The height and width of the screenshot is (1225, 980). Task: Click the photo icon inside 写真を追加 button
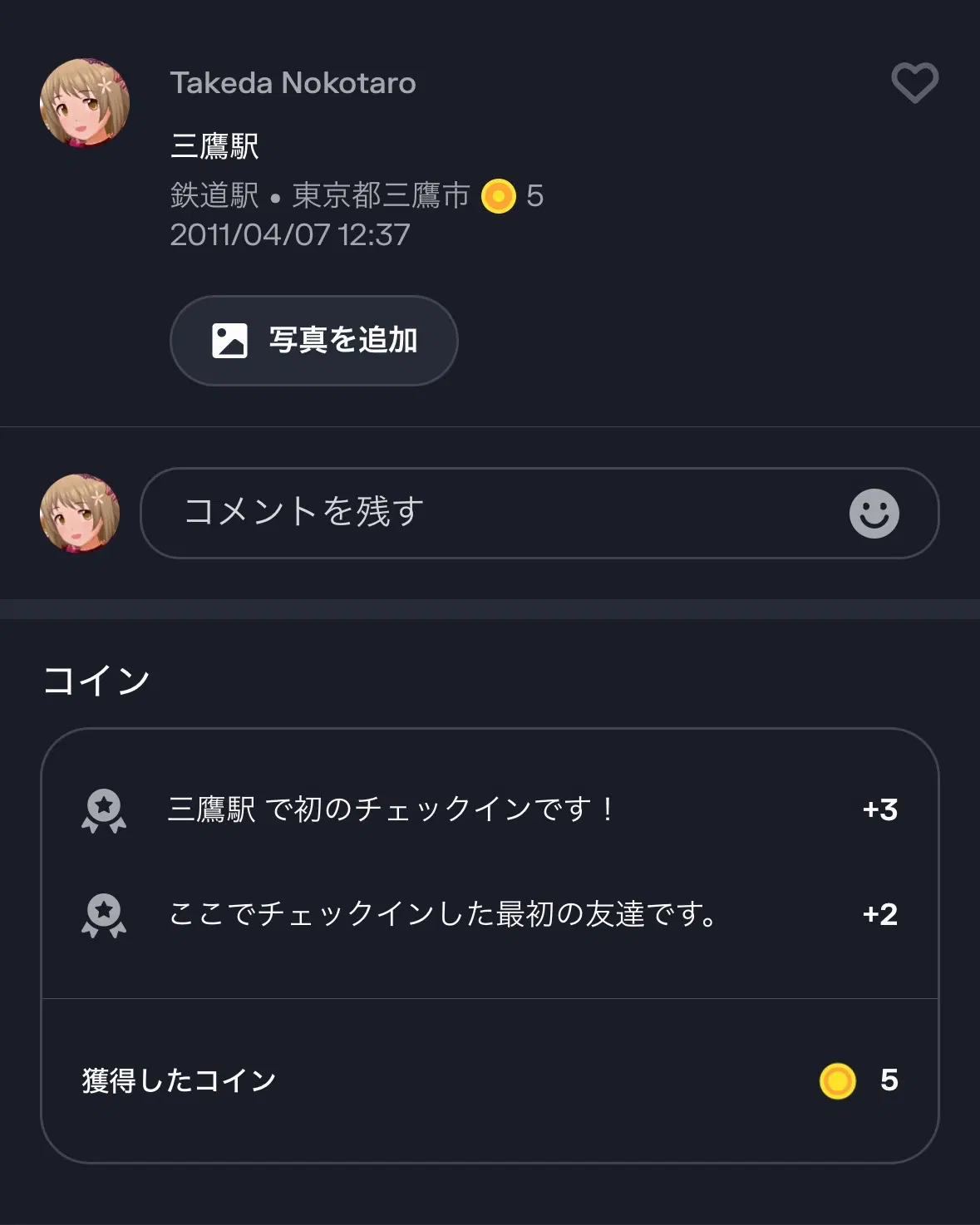(231, 340)
